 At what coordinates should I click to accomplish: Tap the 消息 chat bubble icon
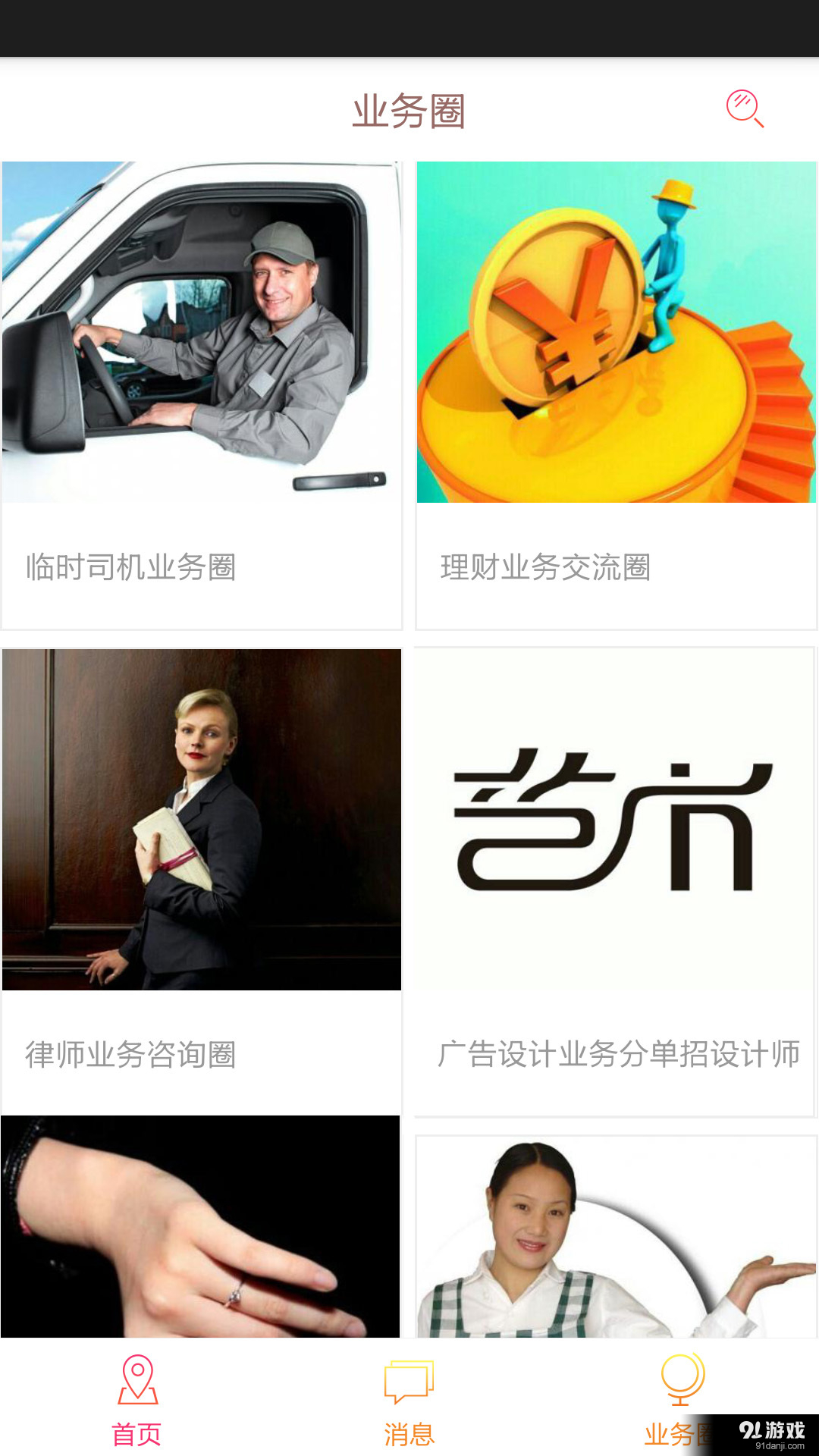tap(409, 1382)
